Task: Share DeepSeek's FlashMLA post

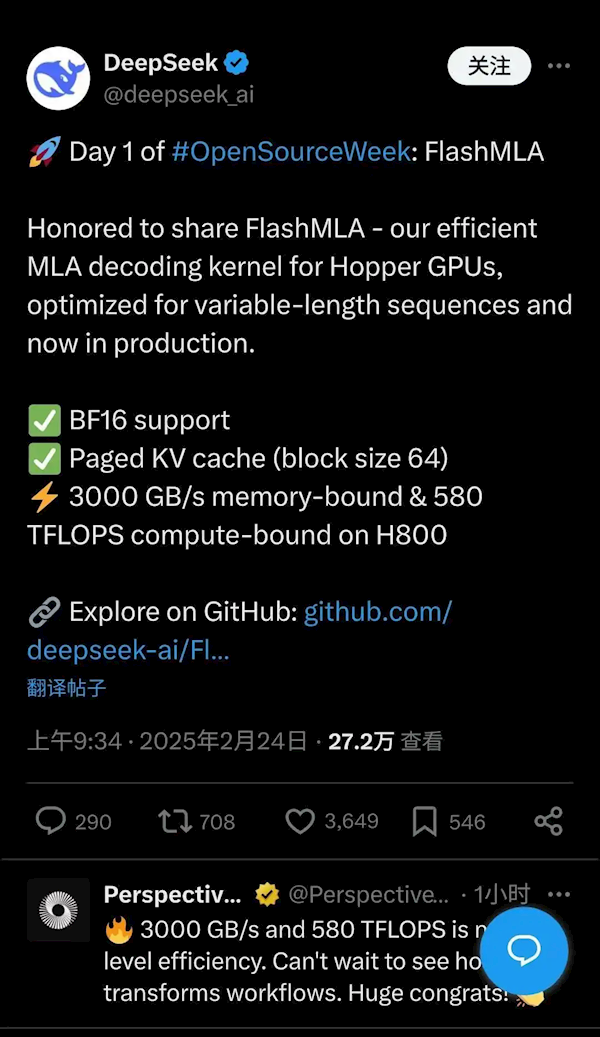Action: [548, 822]
